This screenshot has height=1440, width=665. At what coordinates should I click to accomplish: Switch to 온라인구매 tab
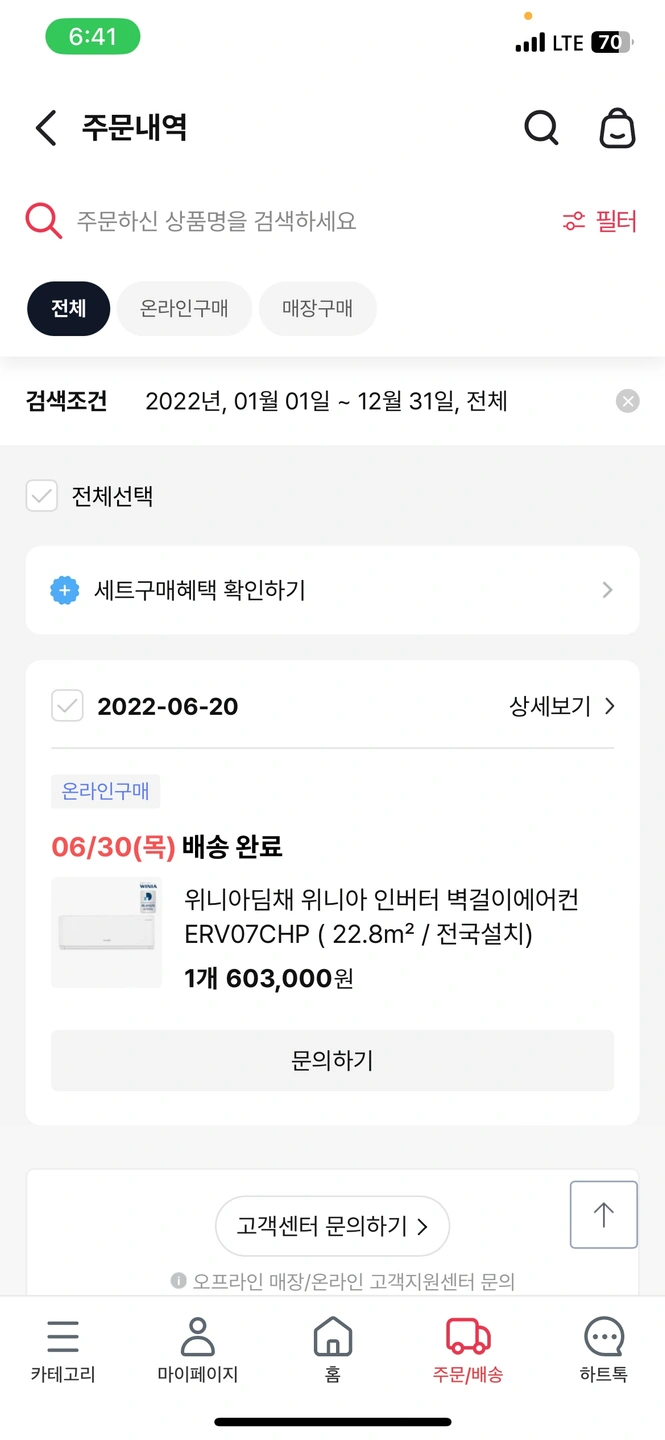coord(184,308)
